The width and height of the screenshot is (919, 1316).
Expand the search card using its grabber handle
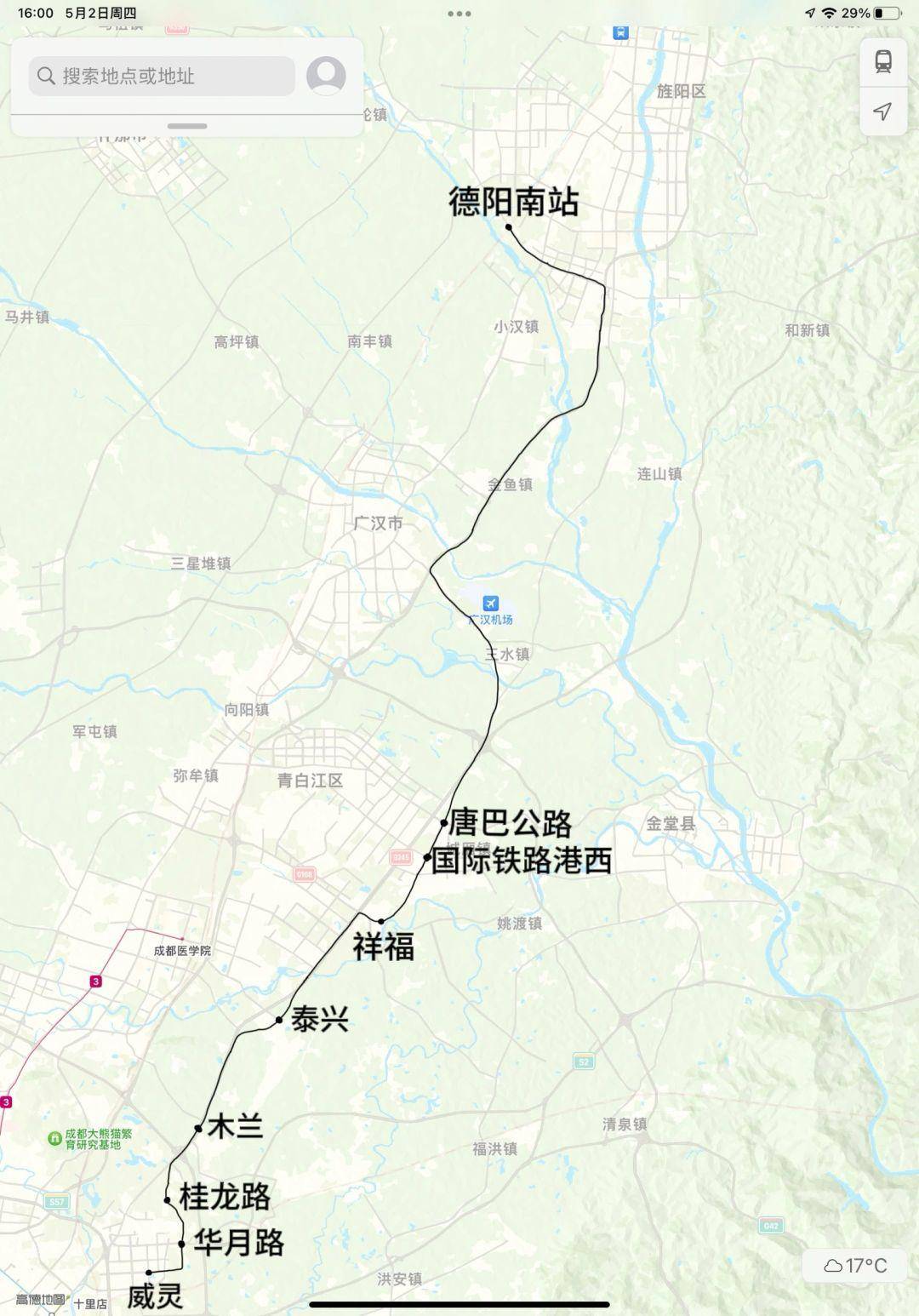click(x=187, y=126)
